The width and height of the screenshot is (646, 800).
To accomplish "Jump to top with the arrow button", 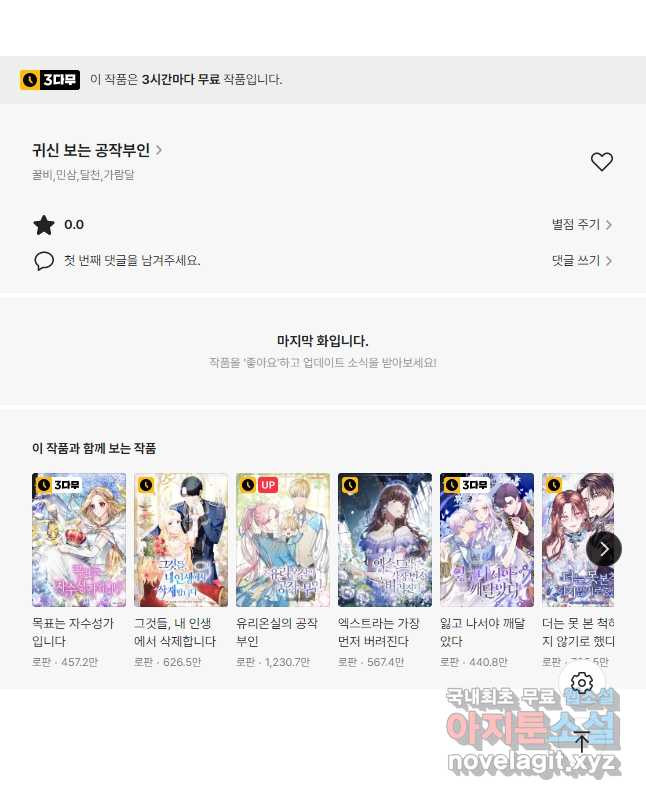I will pyautogui.click(x=582, y=741).
